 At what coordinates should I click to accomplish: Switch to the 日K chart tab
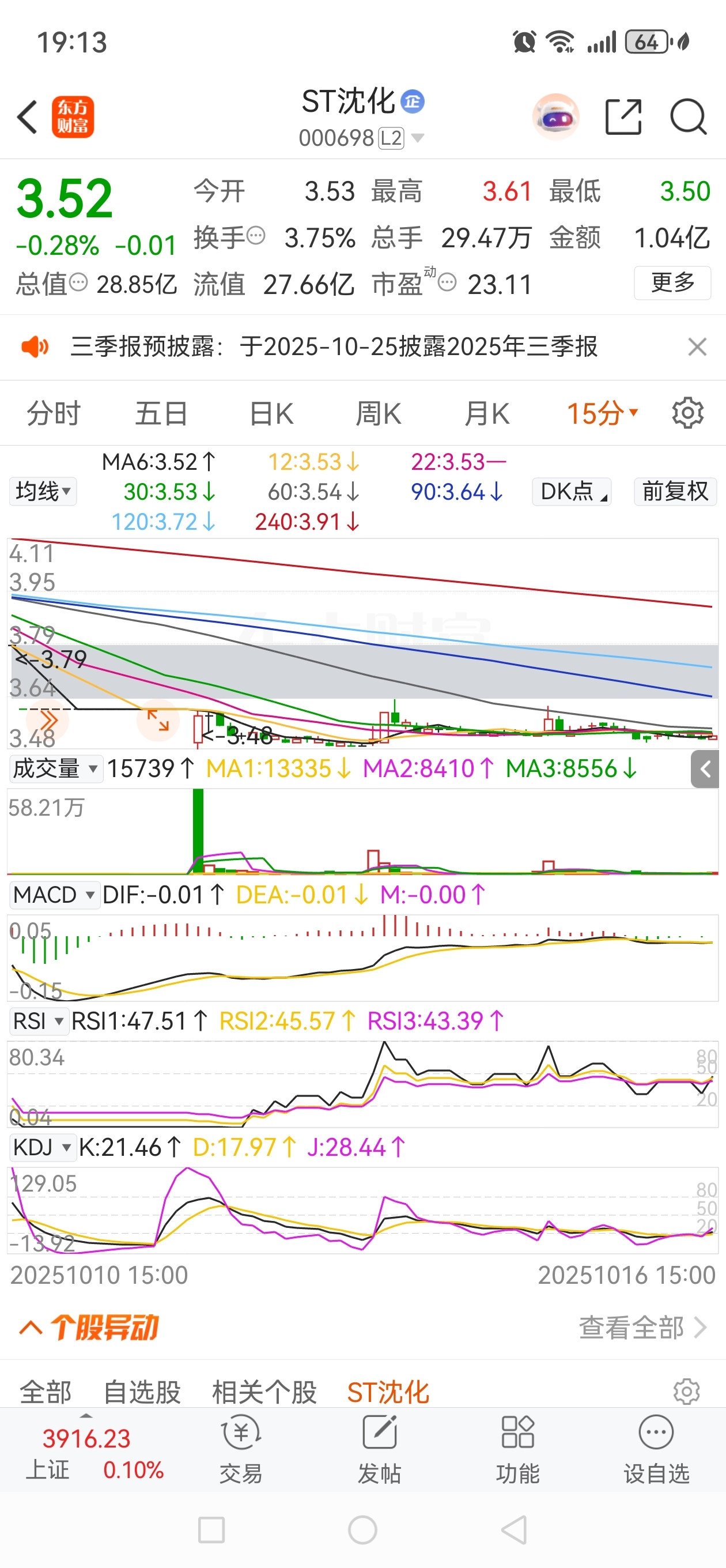point(271,414)
